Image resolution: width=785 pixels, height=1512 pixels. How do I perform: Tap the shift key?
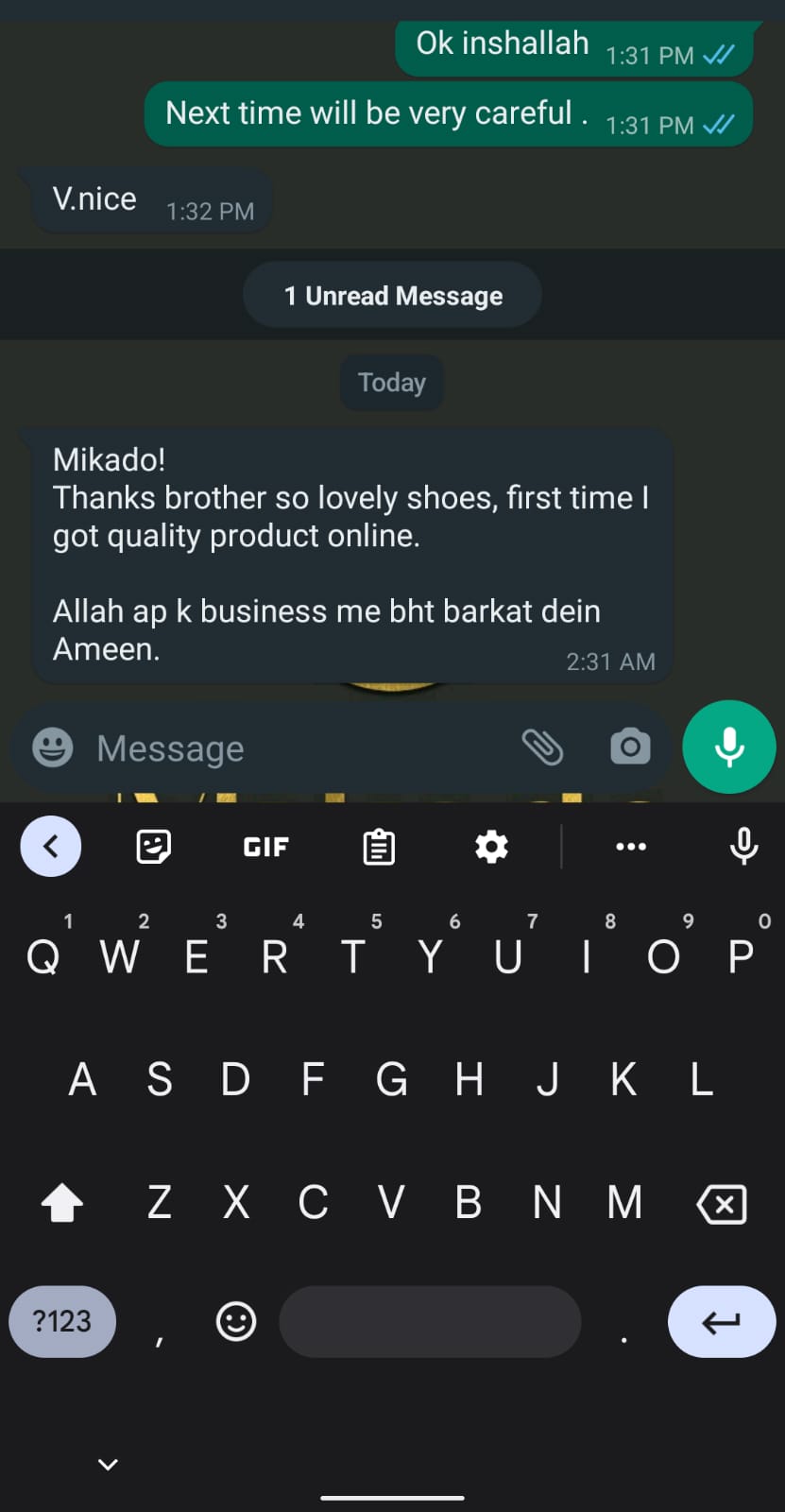(x=62, y=1203)
